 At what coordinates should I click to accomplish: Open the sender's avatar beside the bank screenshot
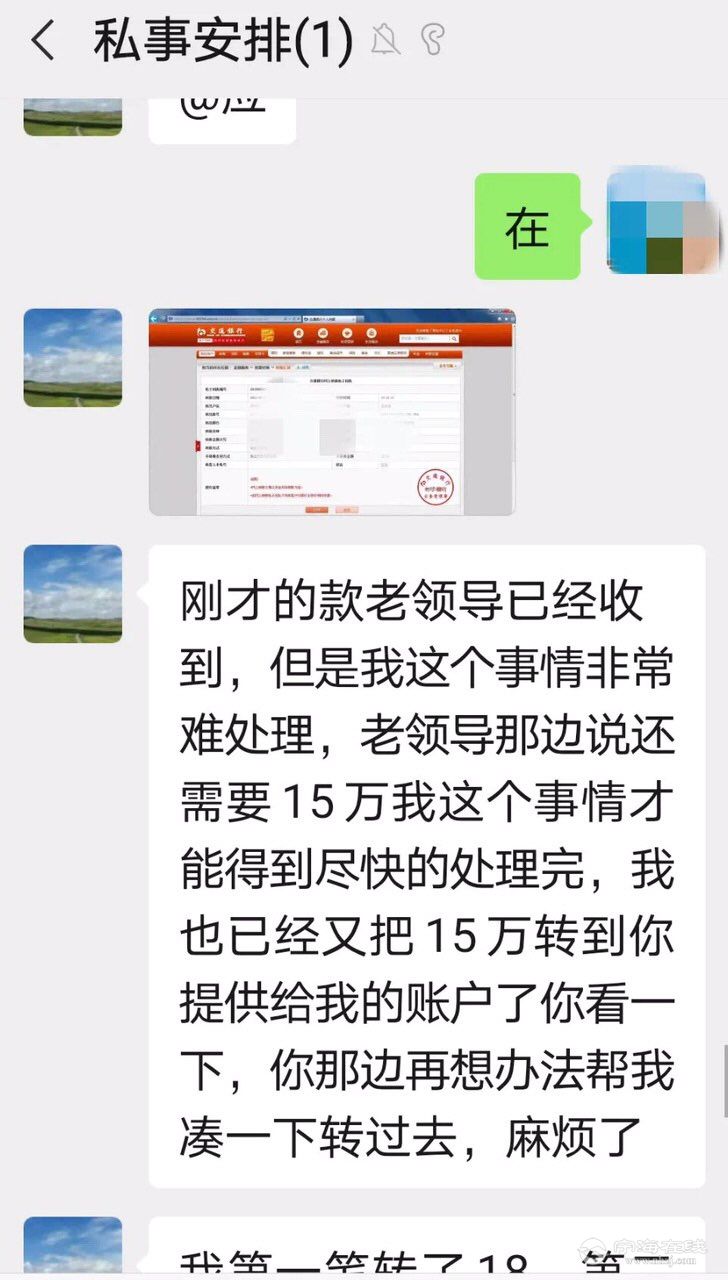click(73, 357)
